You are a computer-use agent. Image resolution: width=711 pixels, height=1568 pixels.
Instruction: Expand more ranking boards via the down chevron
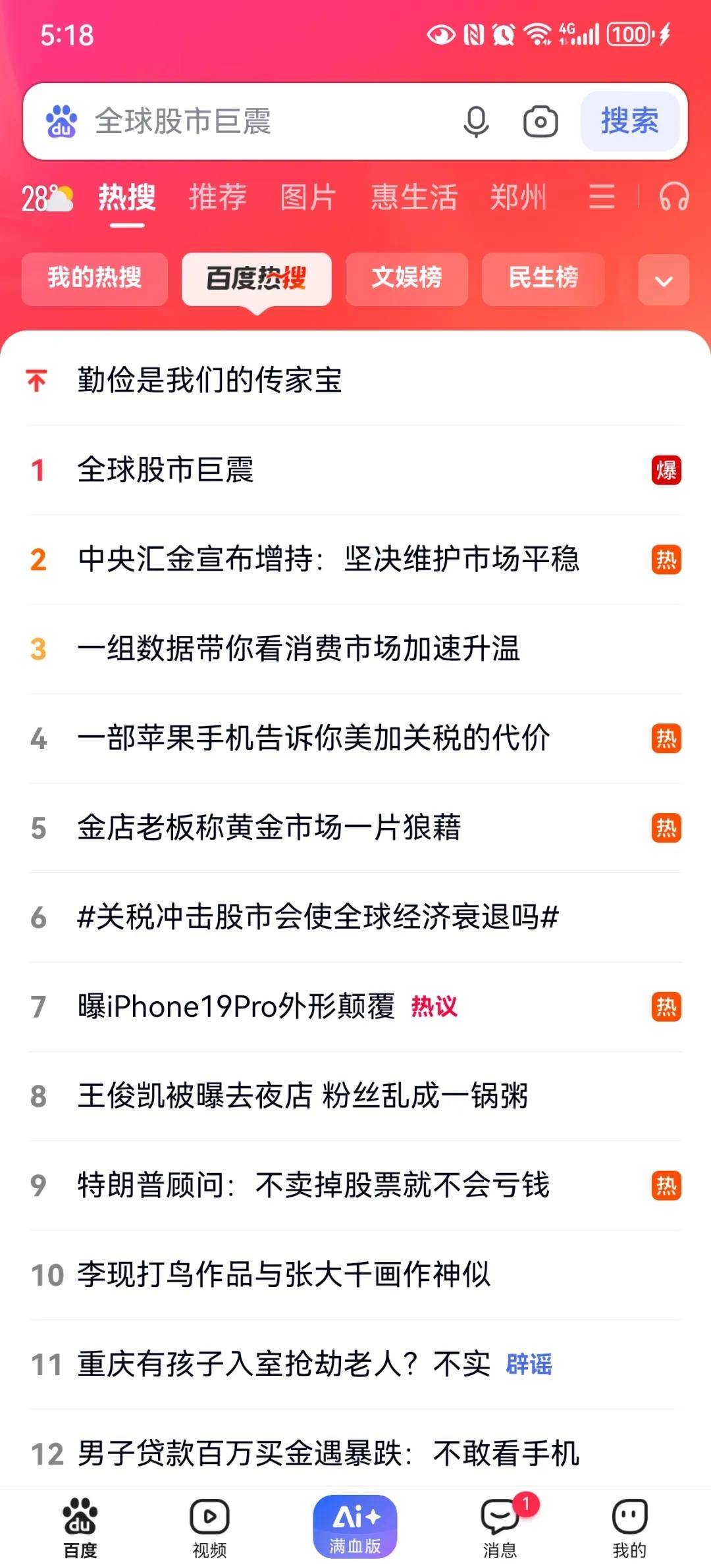coord(663,279)
